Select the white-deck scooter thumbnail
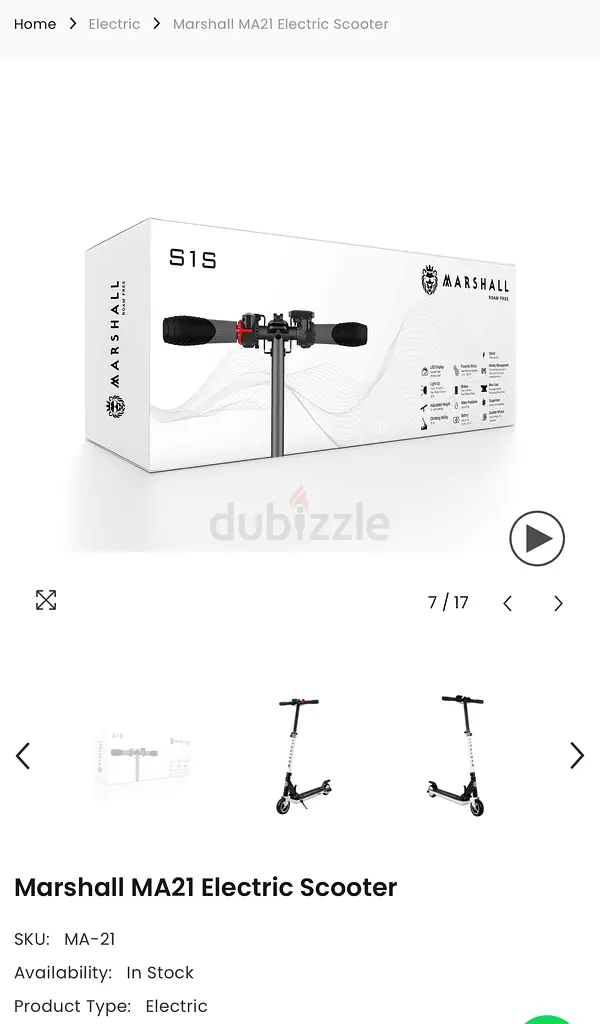600x1024 pixels. coord(458,756)
